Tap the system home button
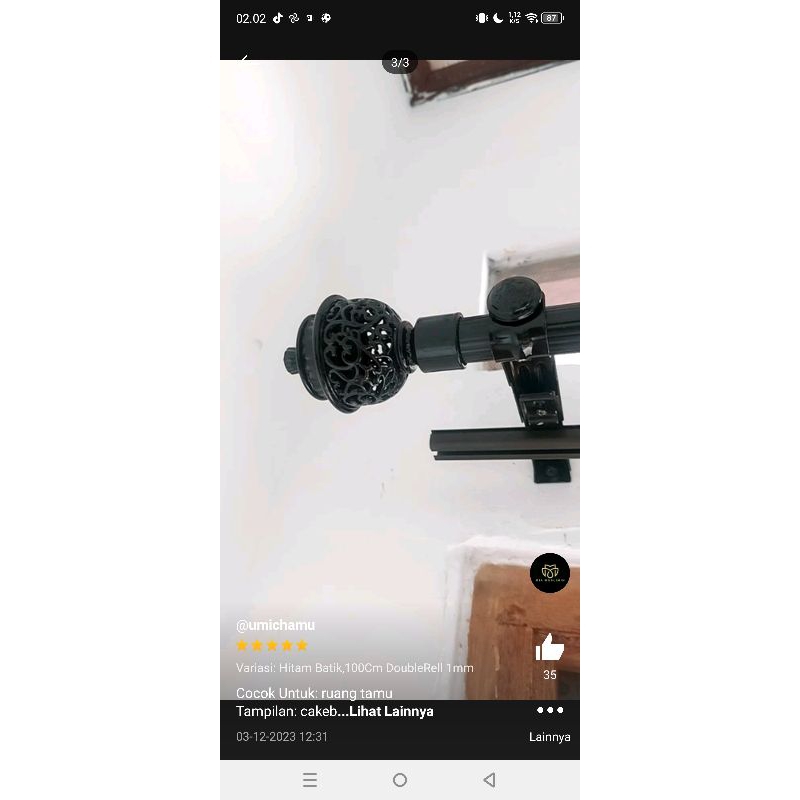Screen dimensions: 800x800 [x=400, y=780]
